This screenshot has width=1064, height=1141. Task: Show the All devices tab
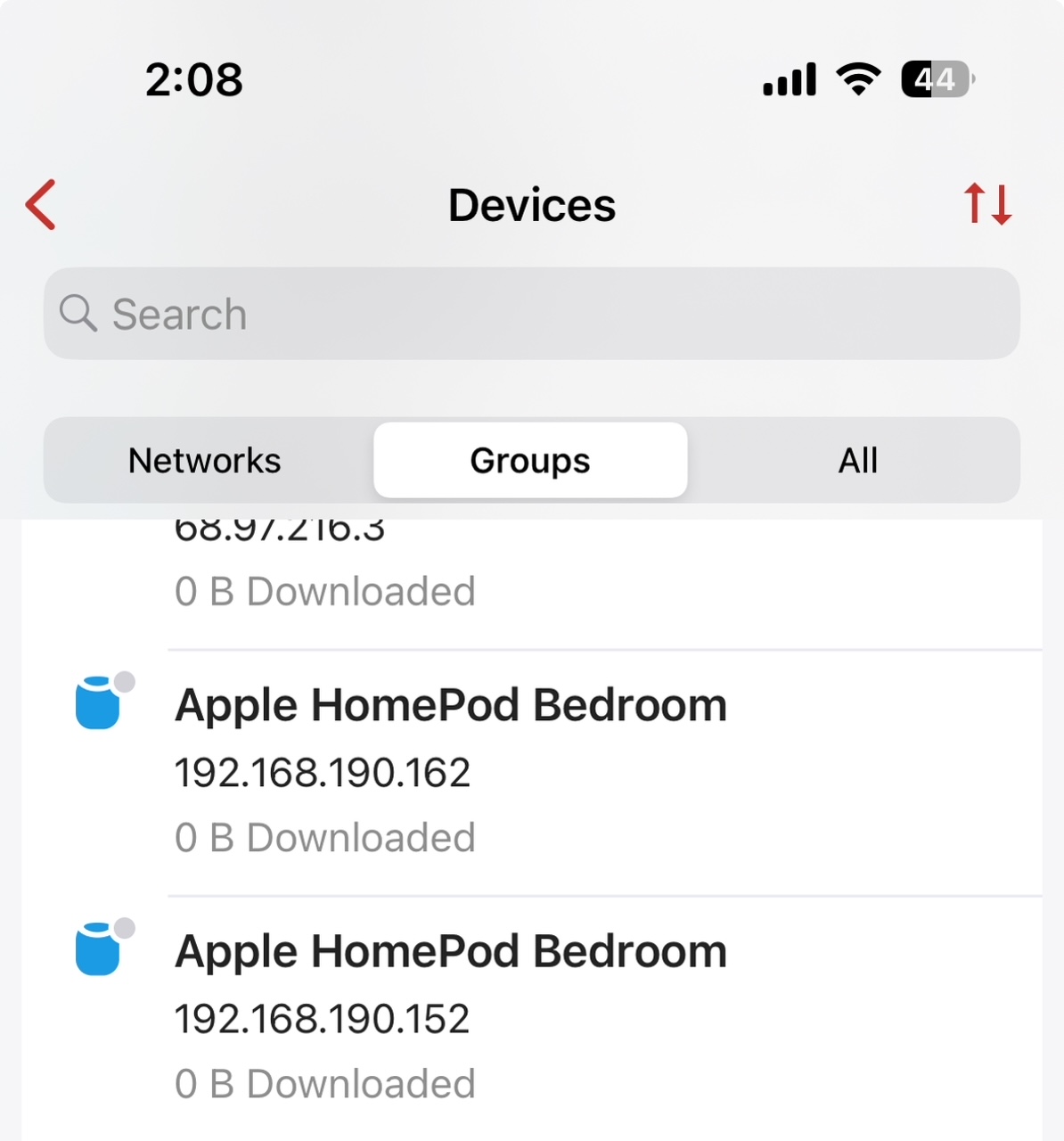[857, 461]
